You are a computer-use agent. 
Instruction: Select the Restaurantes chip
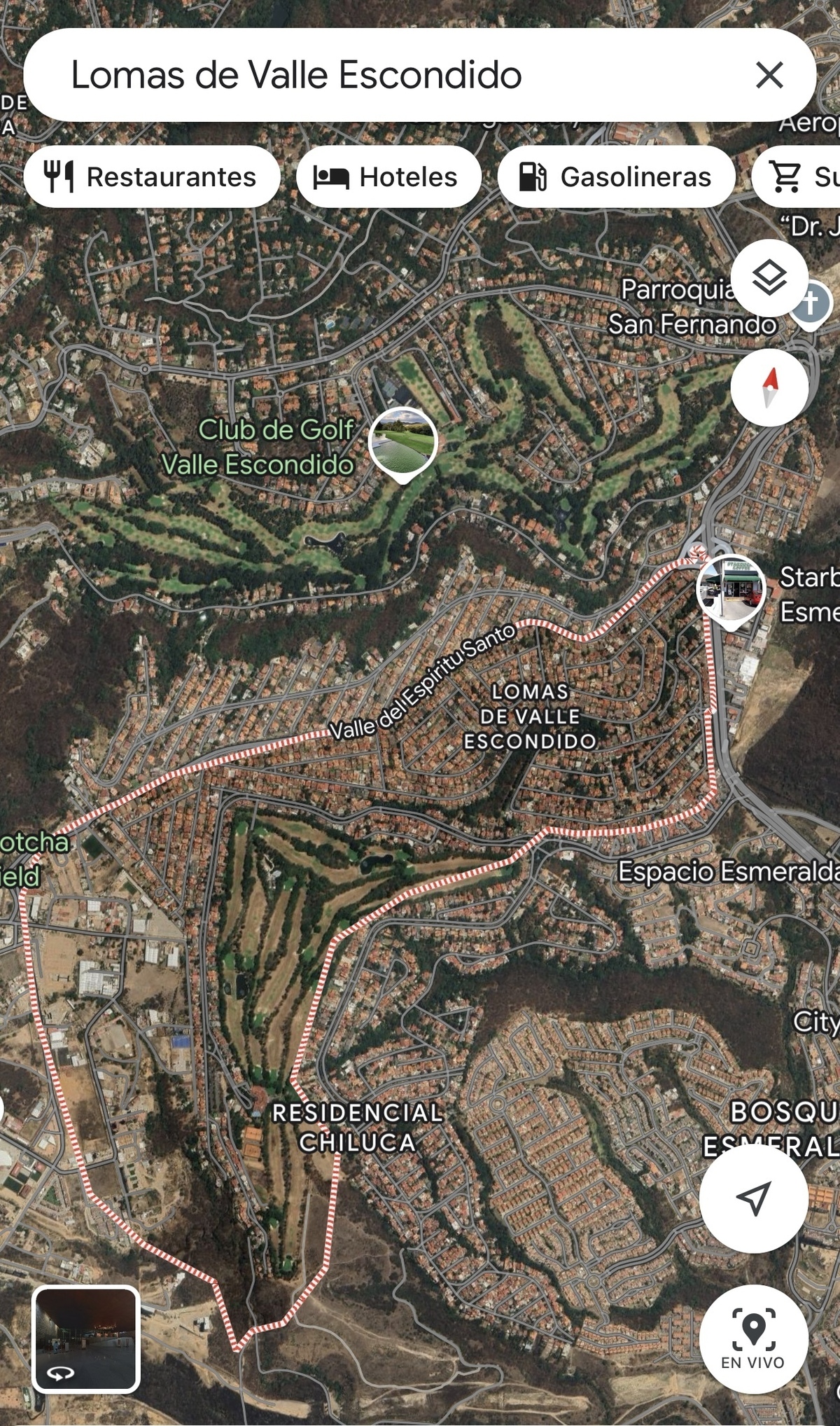151,176
